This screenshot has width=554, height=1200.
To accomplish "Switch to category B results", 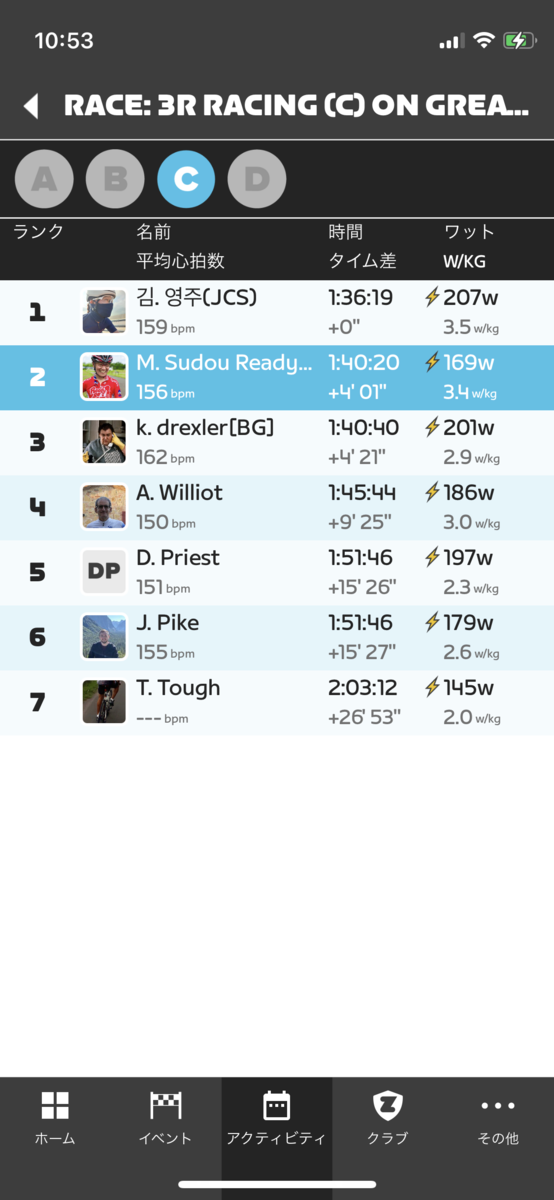I will (x=115, y=179).
